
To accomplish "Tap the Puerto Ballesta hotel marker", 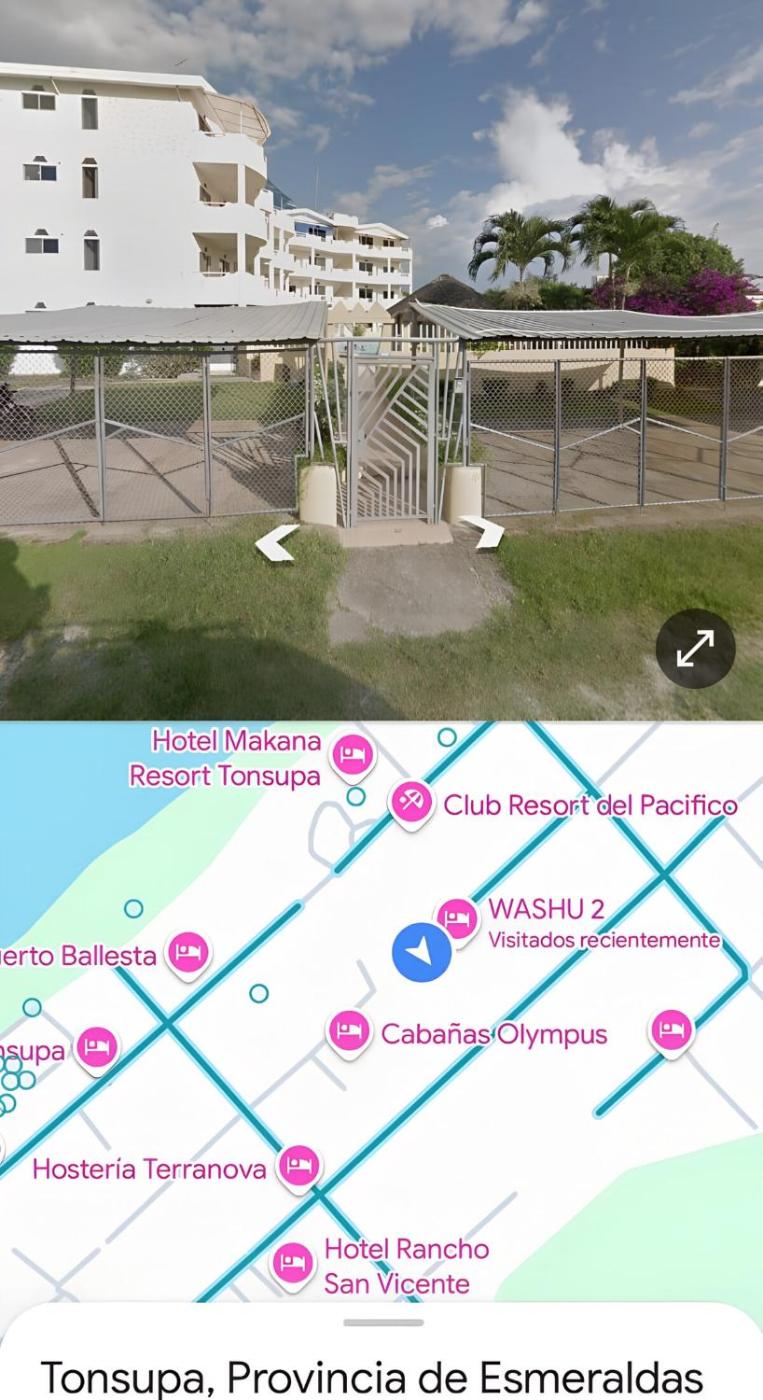I will coord(187,952).
